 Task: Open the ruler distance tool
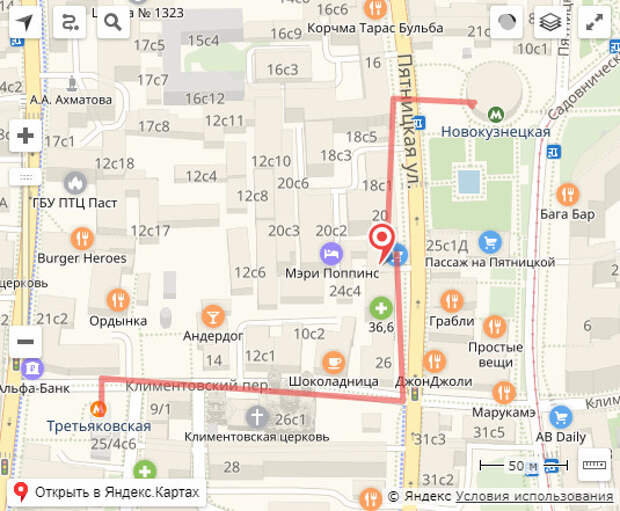pyautogui.click(x=596, y=465)
